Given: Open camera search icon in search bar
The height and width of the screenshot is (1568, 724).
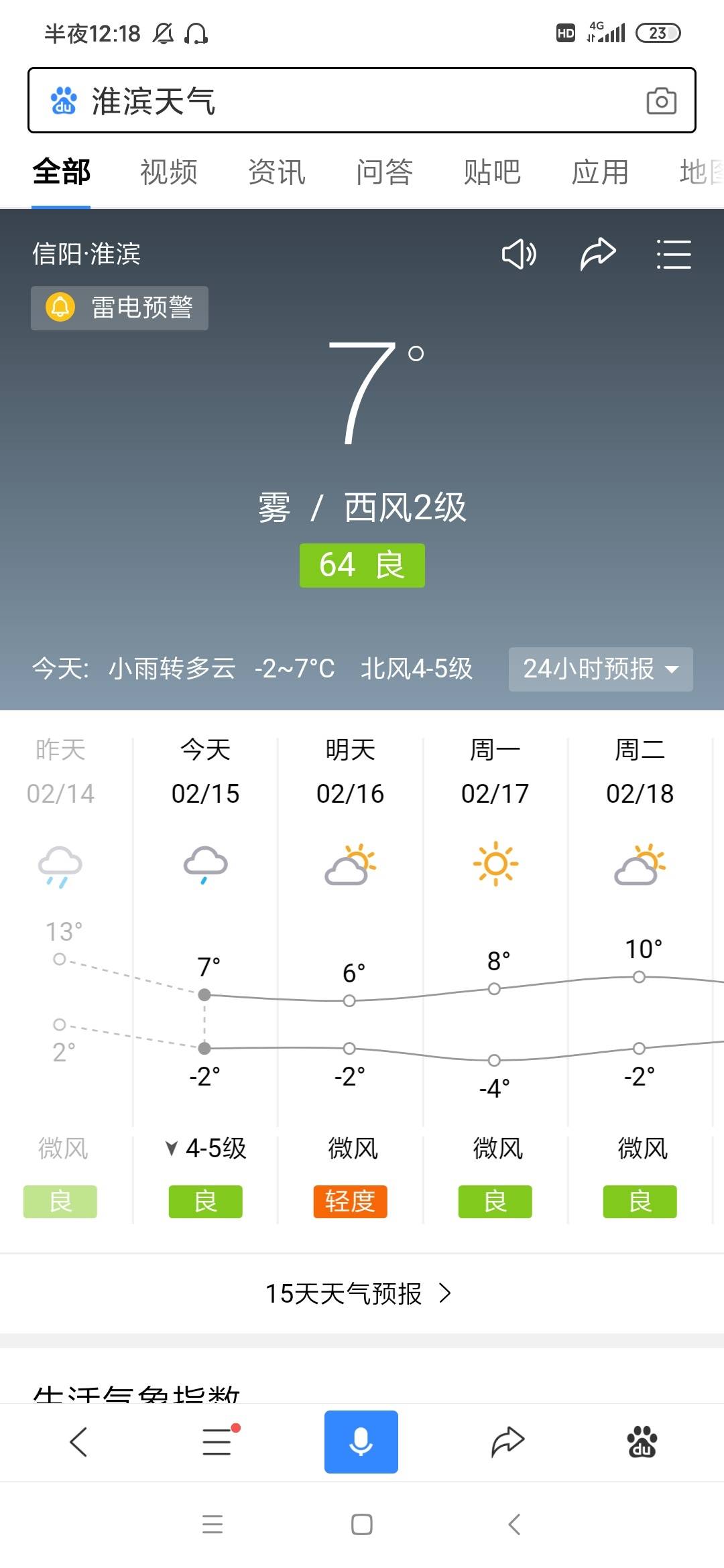Looking at the screenshot, I should 661,101.
